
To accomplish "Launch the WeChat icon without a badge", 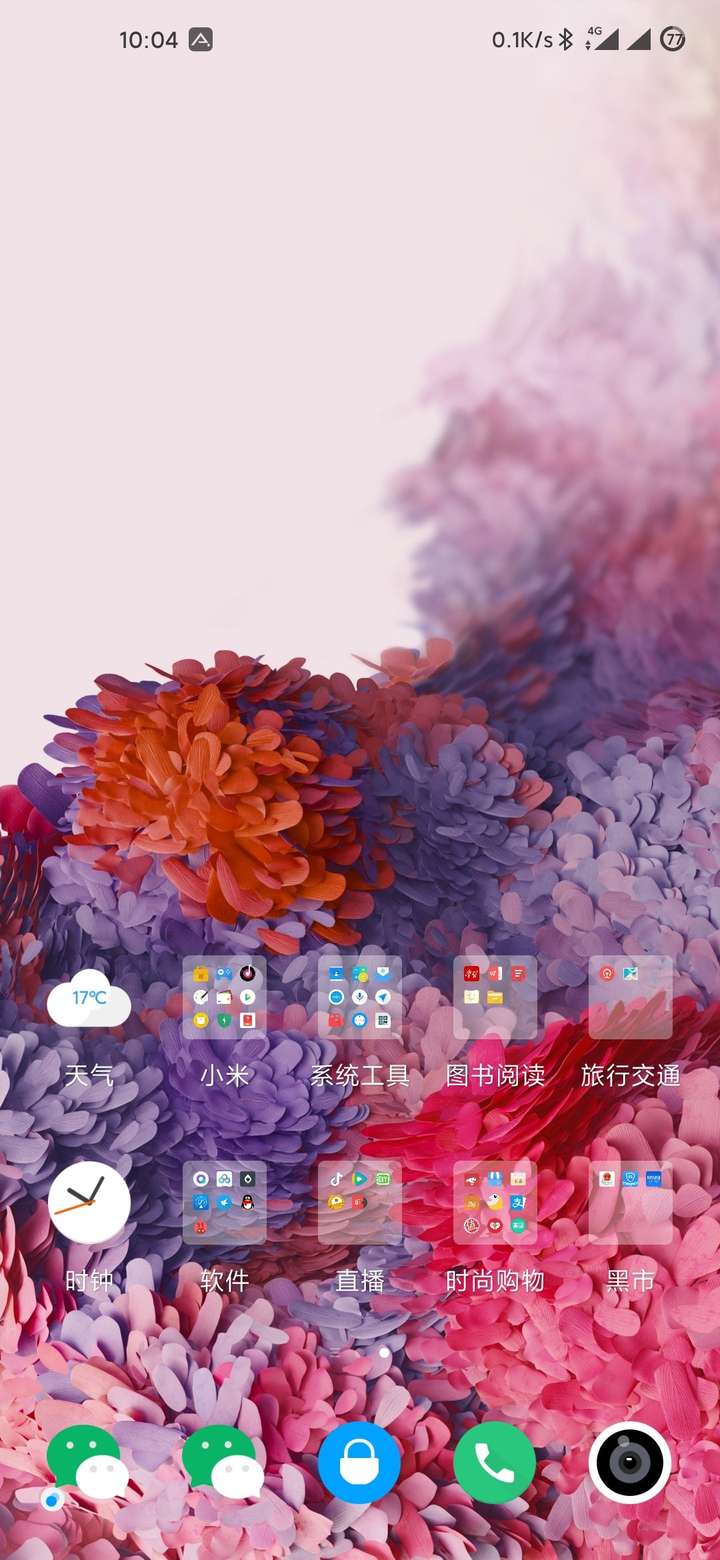I will point(223,1462).
